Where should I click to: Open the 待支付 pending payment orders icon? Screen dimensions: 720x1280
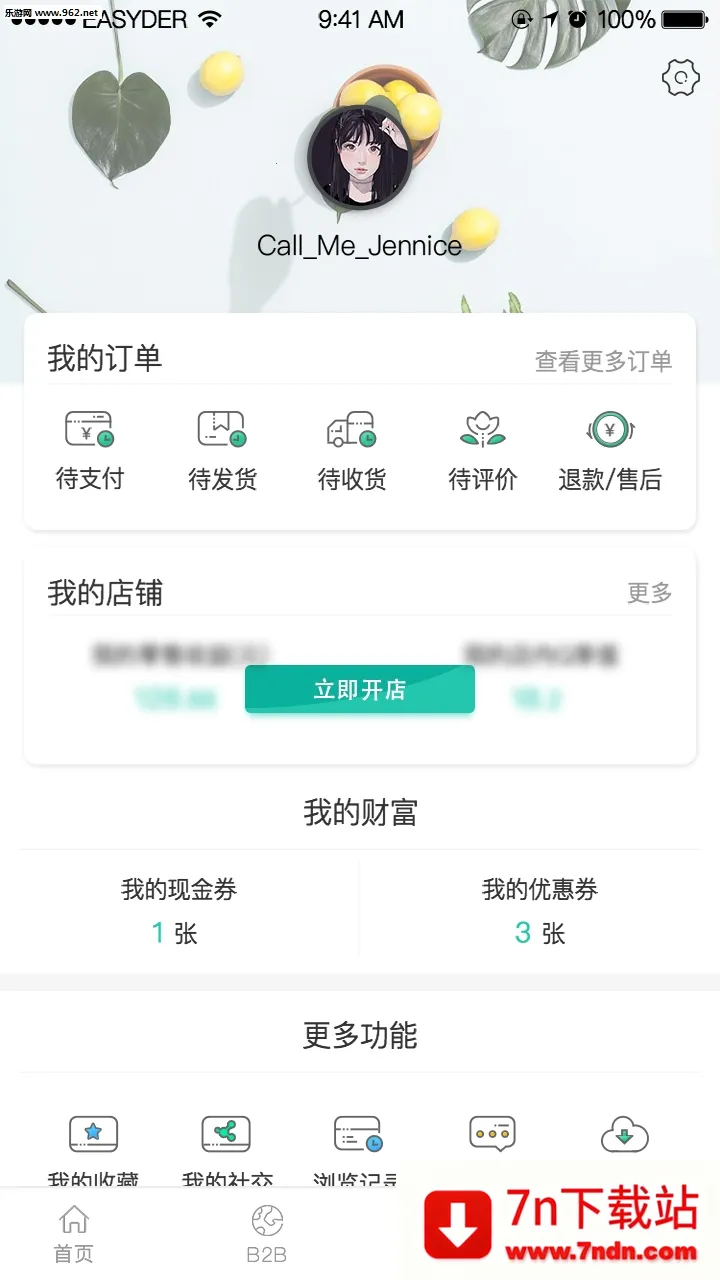[90, 430]
